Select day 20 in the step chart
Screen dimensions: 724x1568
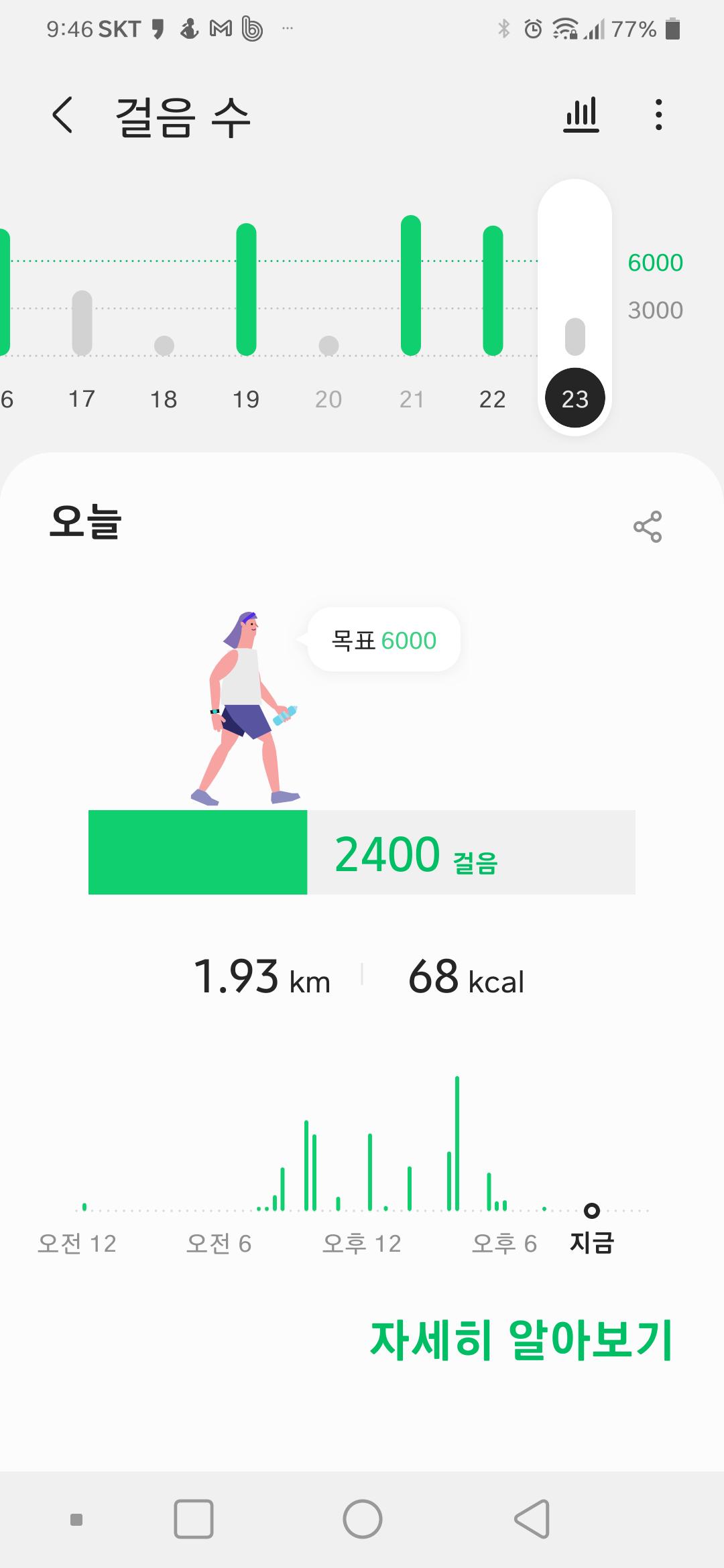pos(328,399)
